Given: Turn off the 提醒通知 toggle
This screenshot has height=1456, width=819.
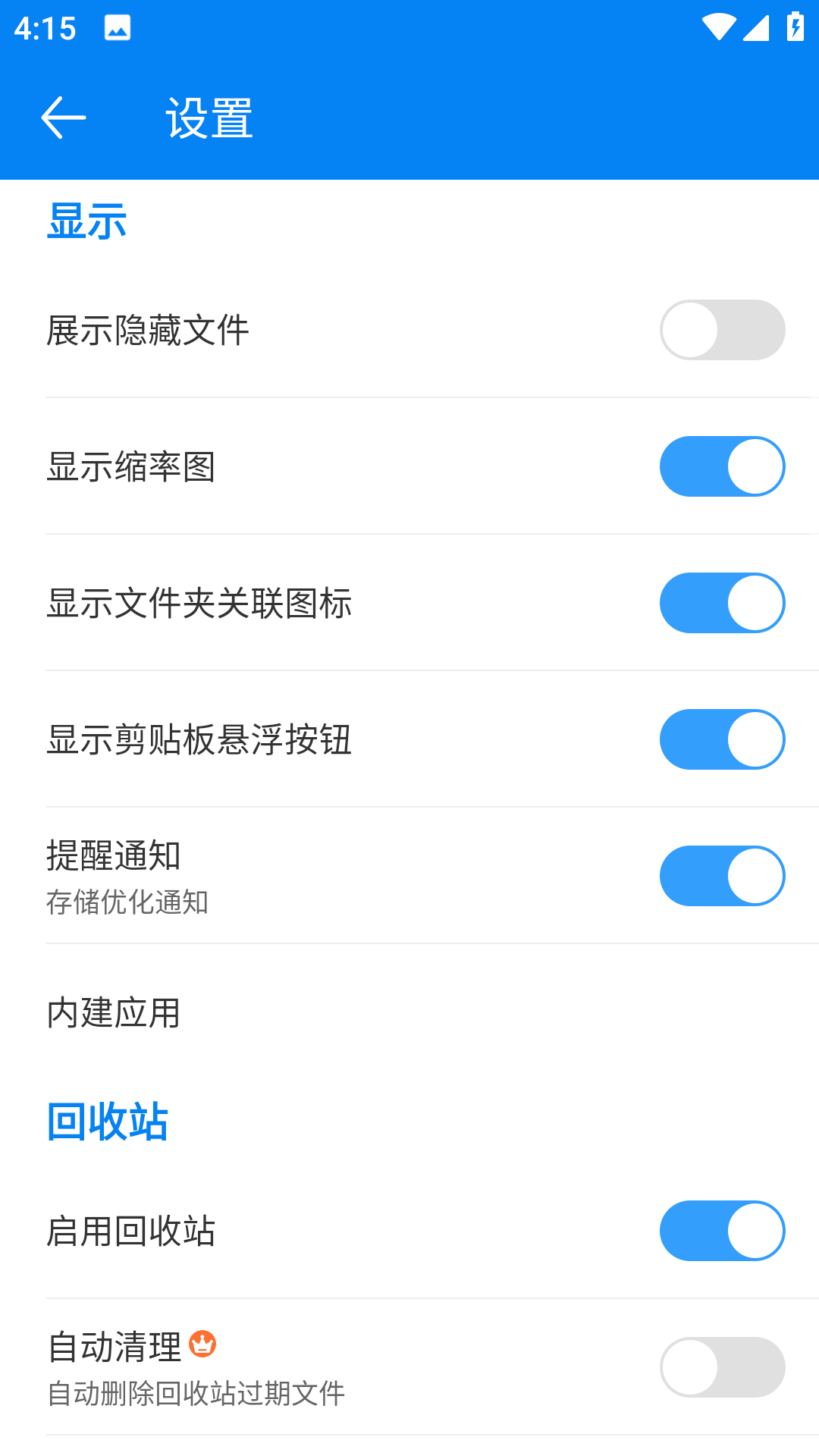Looking at the screenshot, I should click(722, 876).
